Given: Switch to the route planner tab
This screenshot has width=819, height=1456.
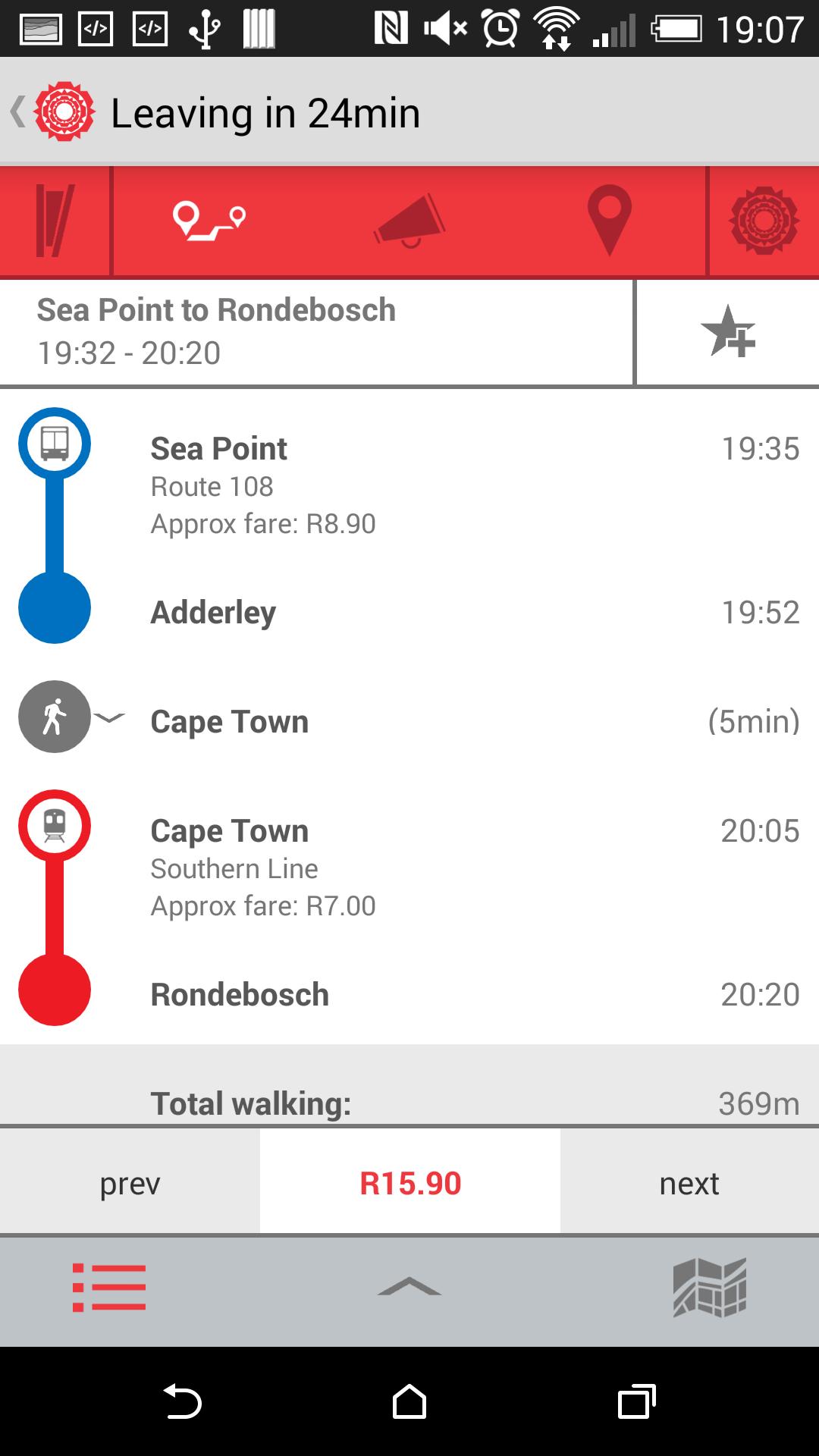Looking at the screenshot, I should (209, 221).
